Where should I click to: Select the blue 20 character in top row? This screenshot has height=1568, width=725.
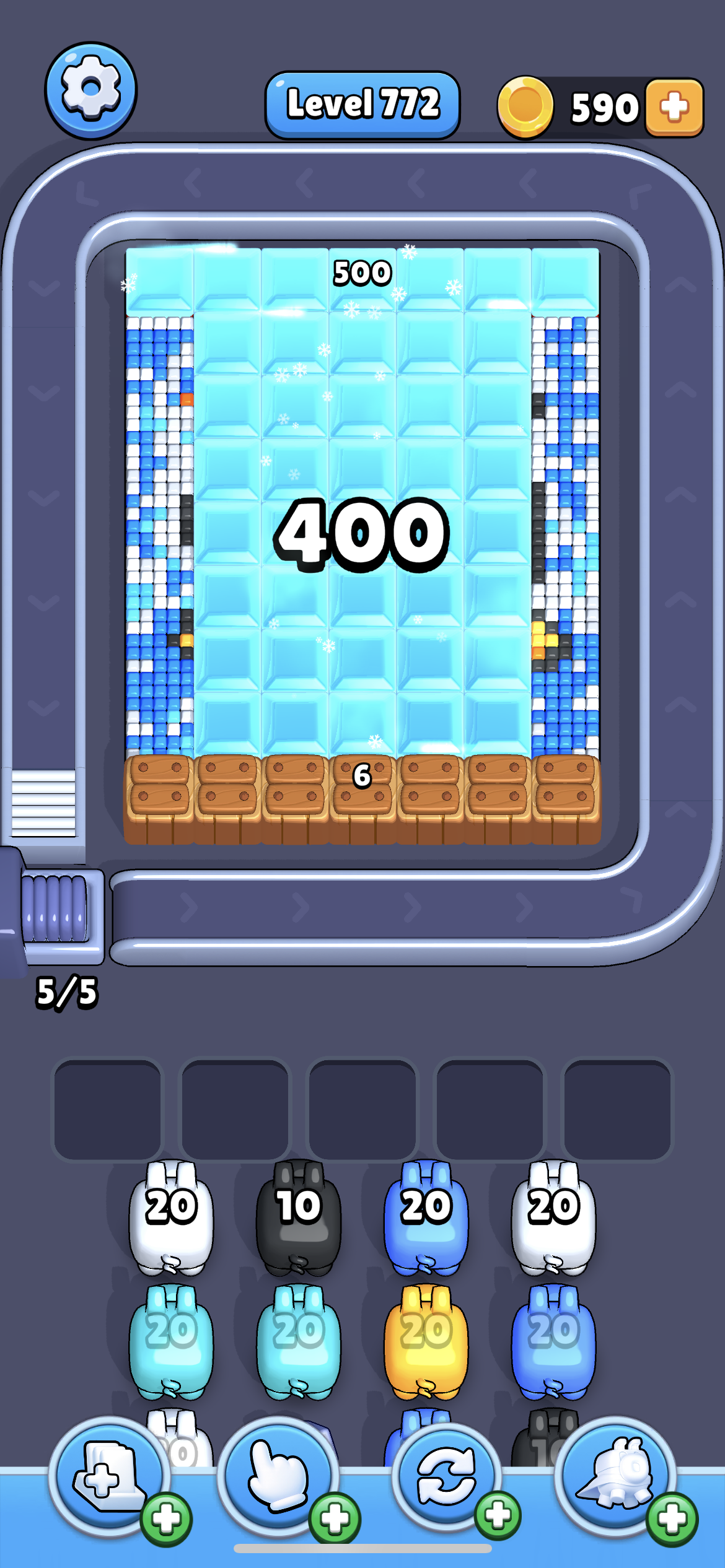(x=426, y=1217)
